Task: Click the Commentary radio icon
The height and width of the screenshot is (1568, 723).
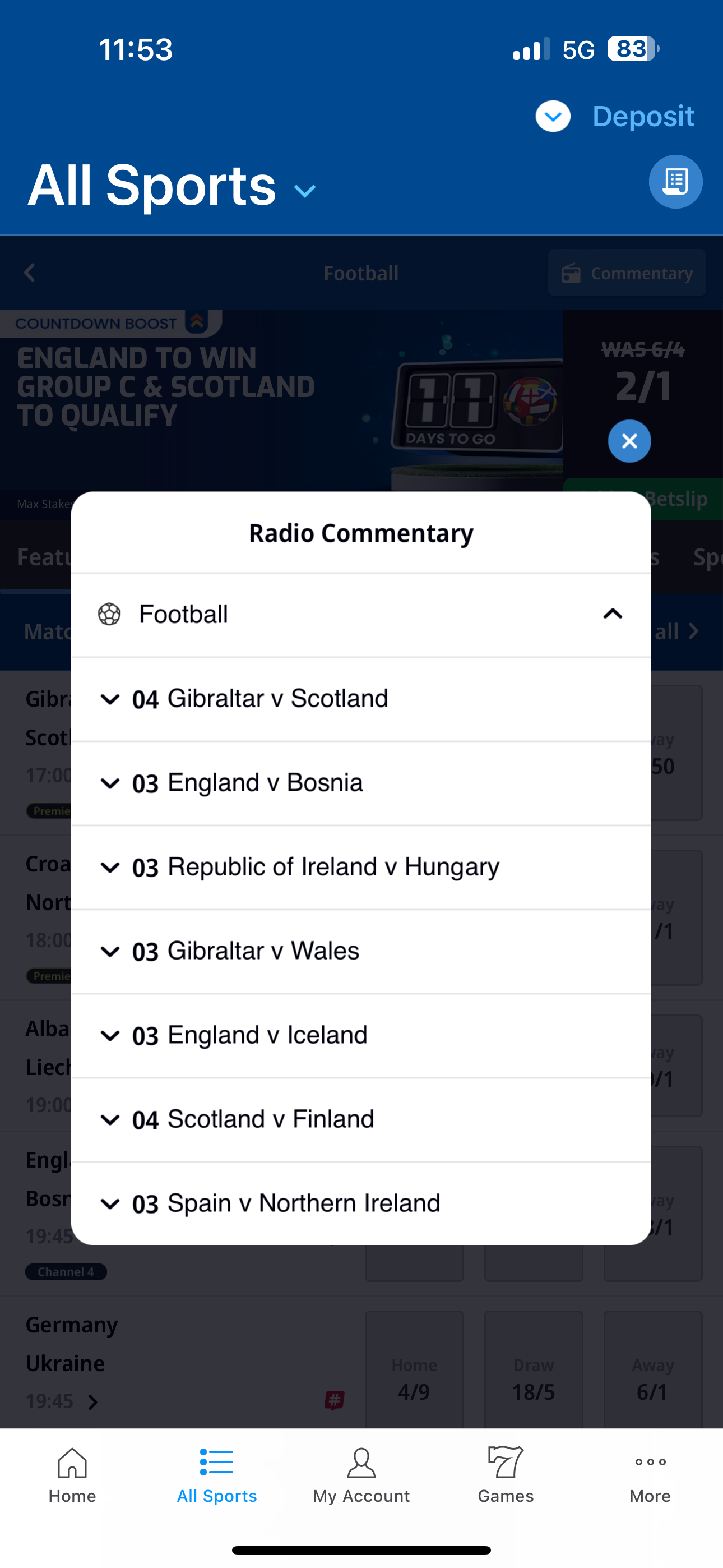Action: [x=570, y=273]
